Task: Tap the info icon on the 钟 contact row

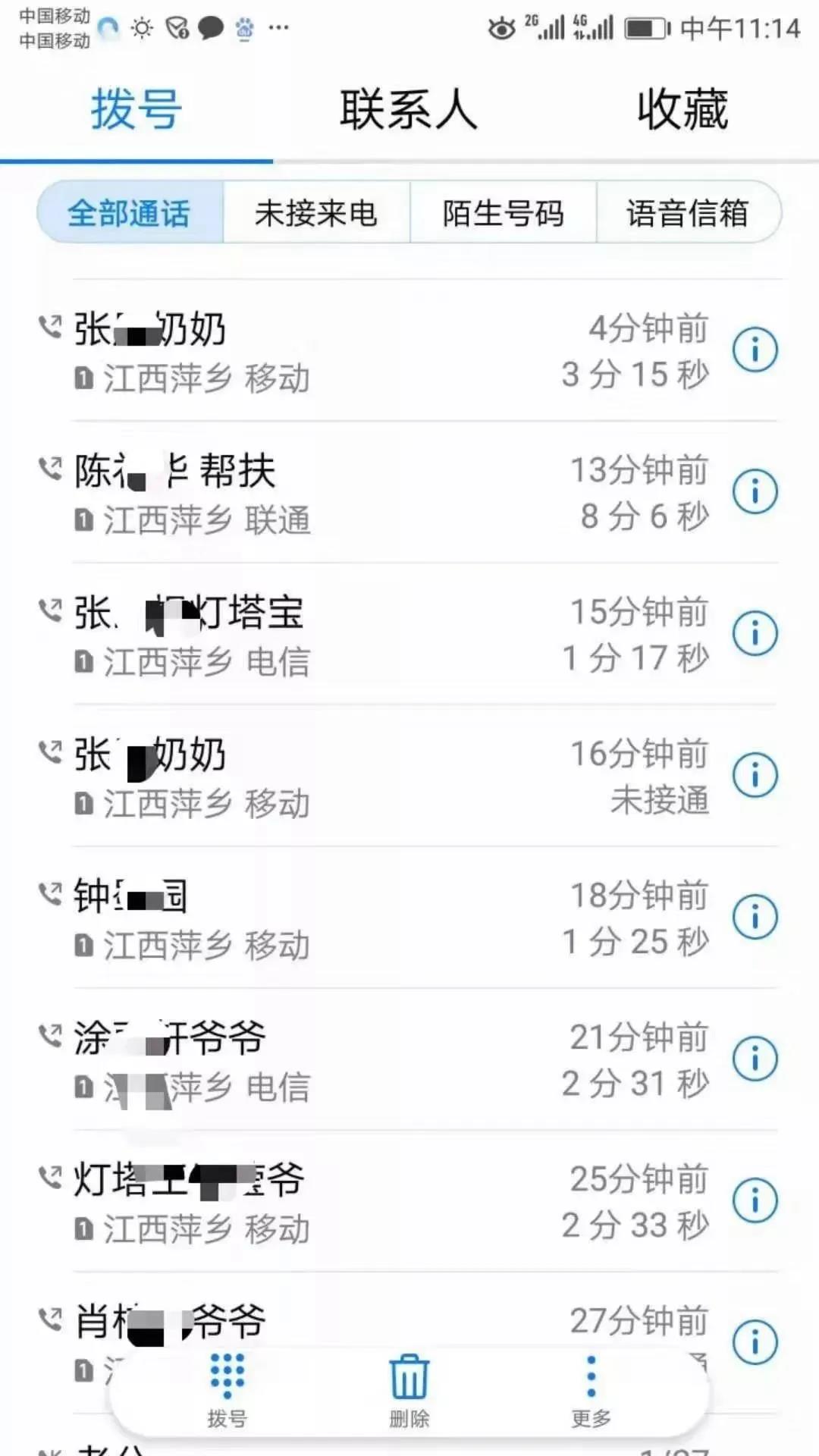Action: 755,916
